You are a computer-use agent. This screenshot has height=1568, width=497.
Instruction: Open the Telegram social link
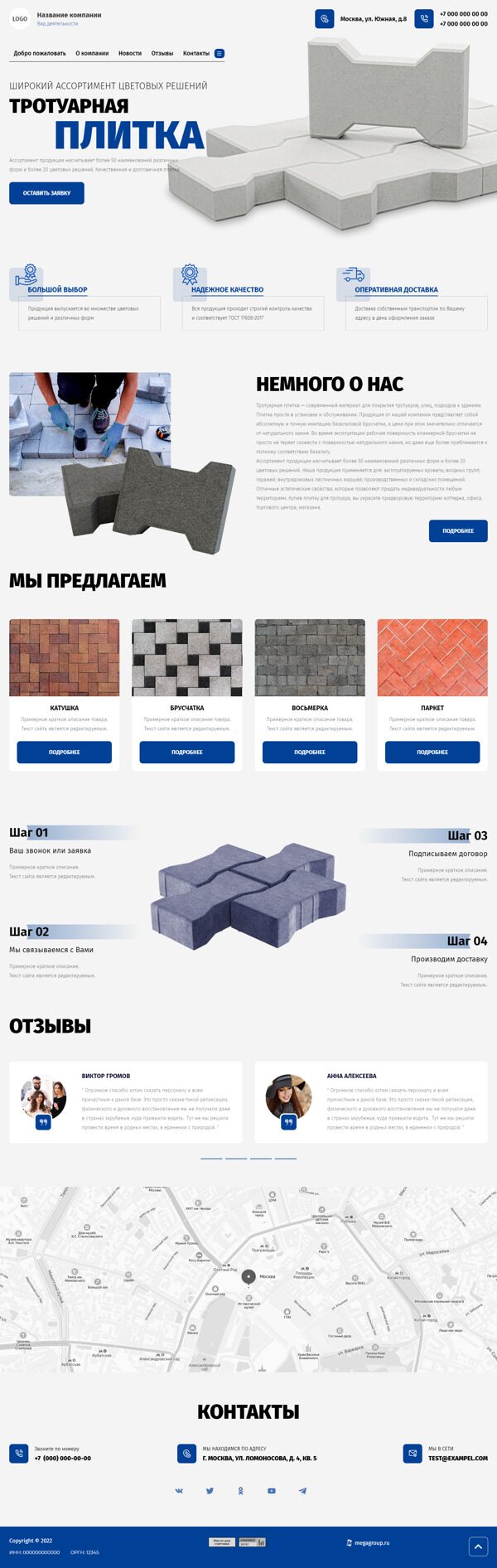pos(302,1490)
